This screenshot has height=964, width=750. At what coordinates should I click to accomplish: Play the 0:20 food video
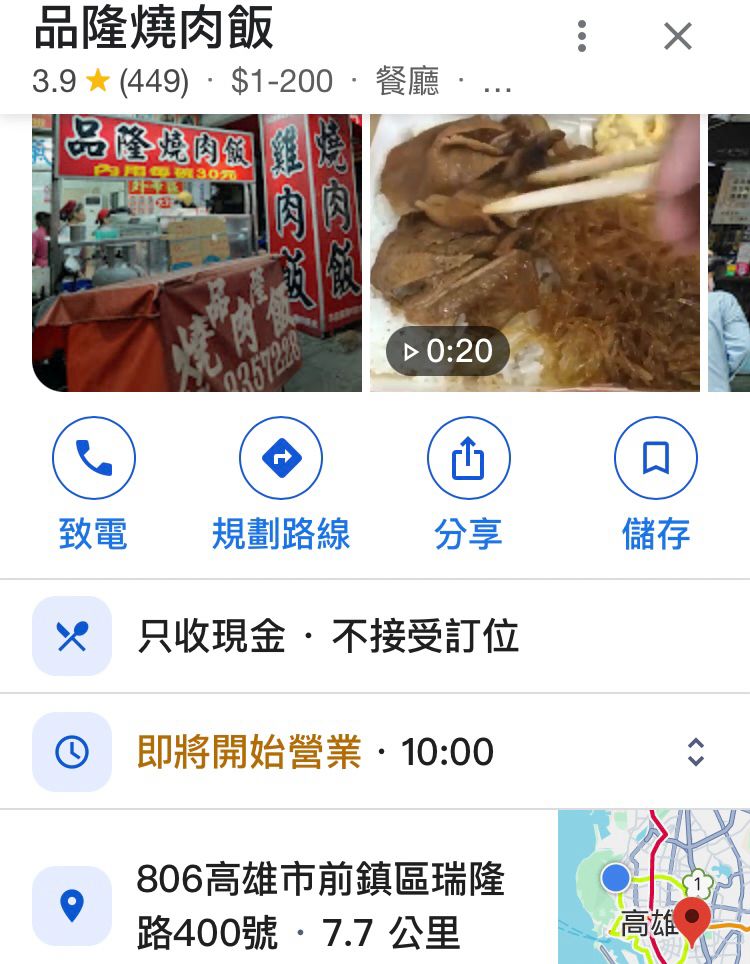coord(535,252)
